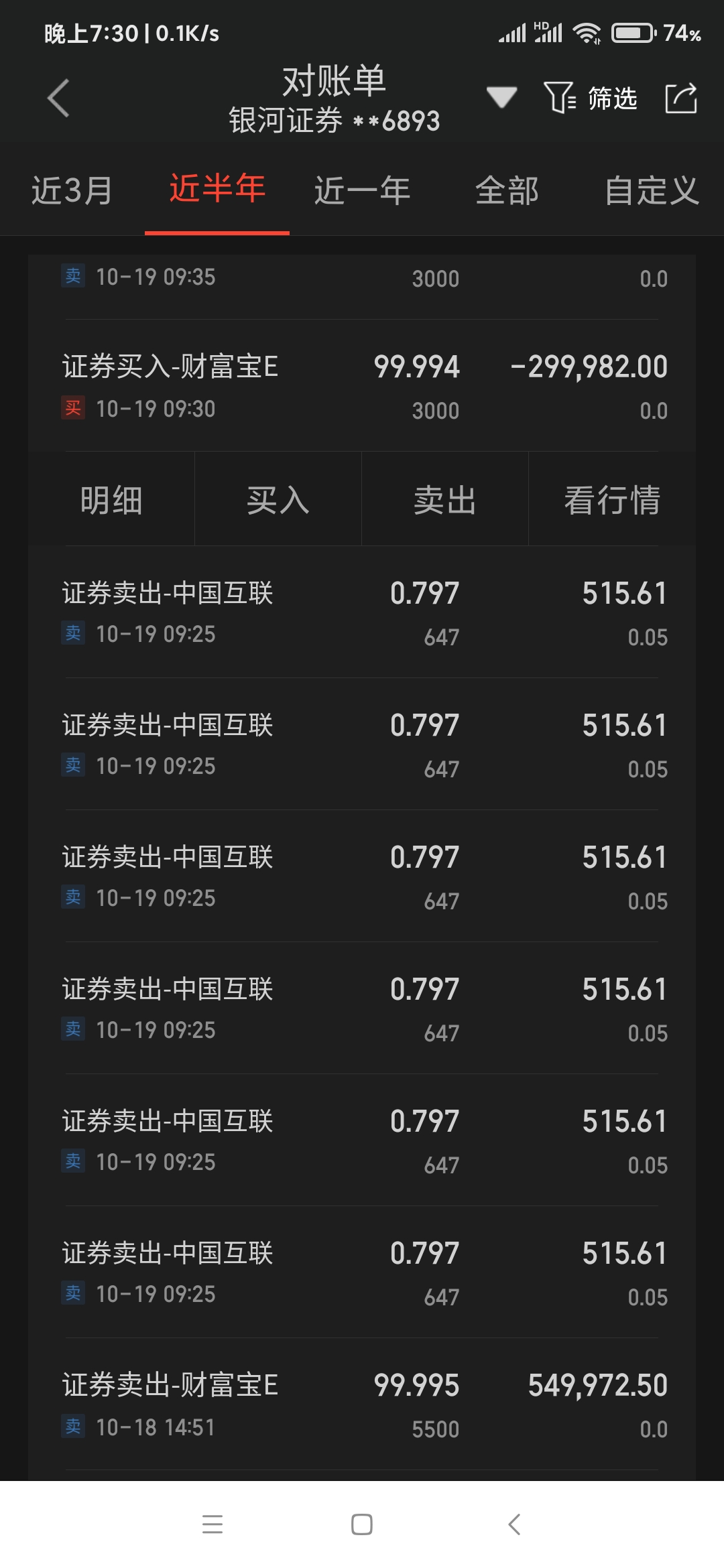Open the 自定义 date range tab
The height and width of the screenshot is (1568, 724).
point(652,190)
